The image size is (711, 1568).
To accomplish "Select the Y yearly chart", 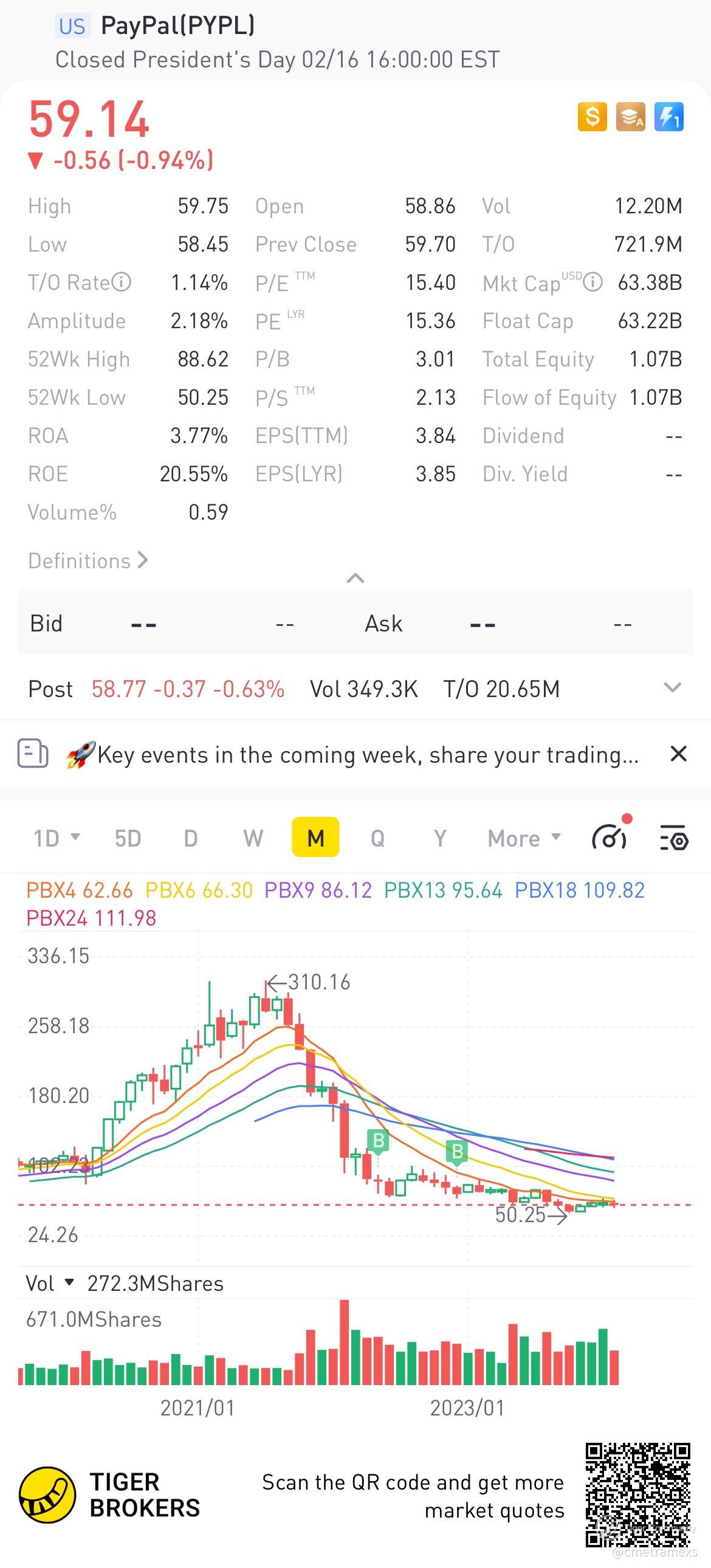I will point(439,838).
